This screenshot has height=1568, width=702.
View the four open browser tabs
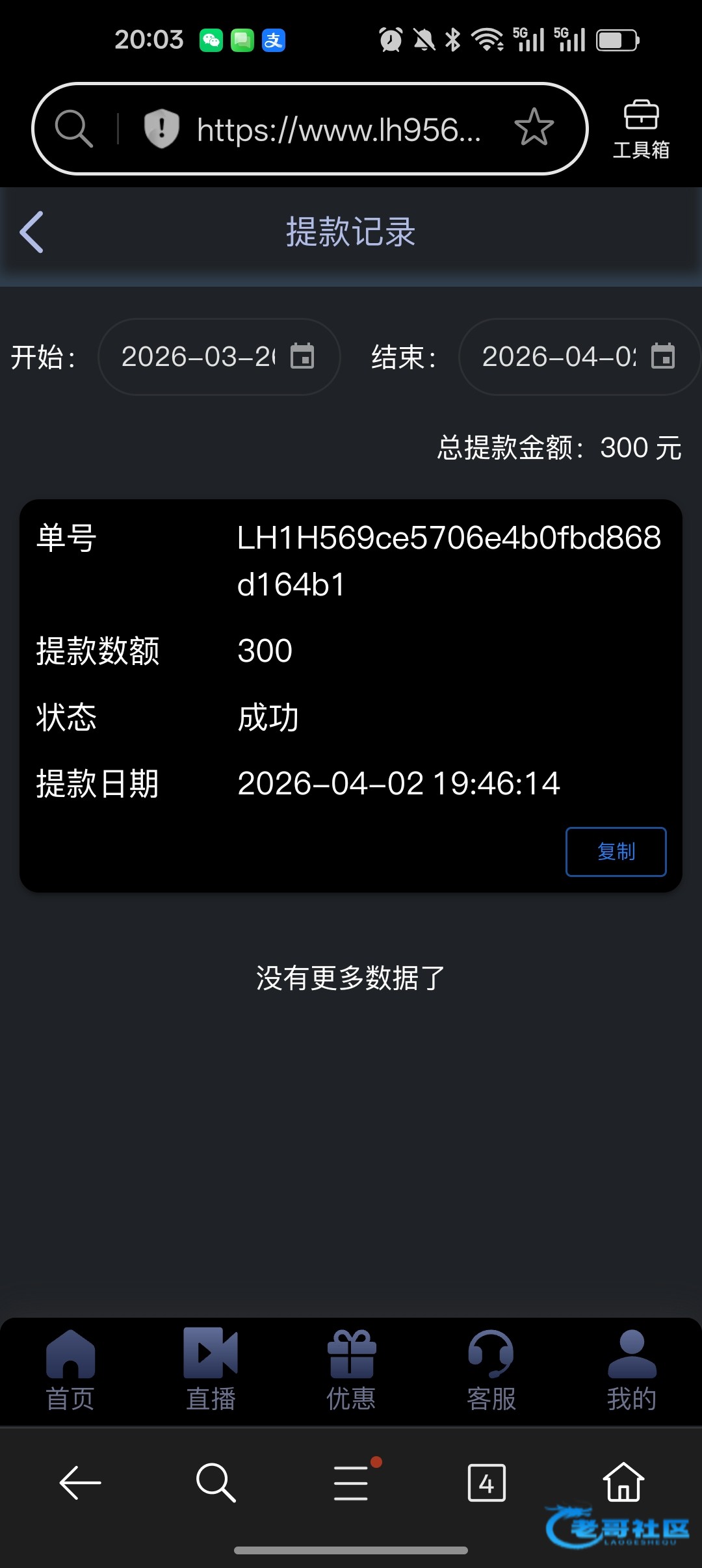pyautogui.click(x=486, y=1483)
